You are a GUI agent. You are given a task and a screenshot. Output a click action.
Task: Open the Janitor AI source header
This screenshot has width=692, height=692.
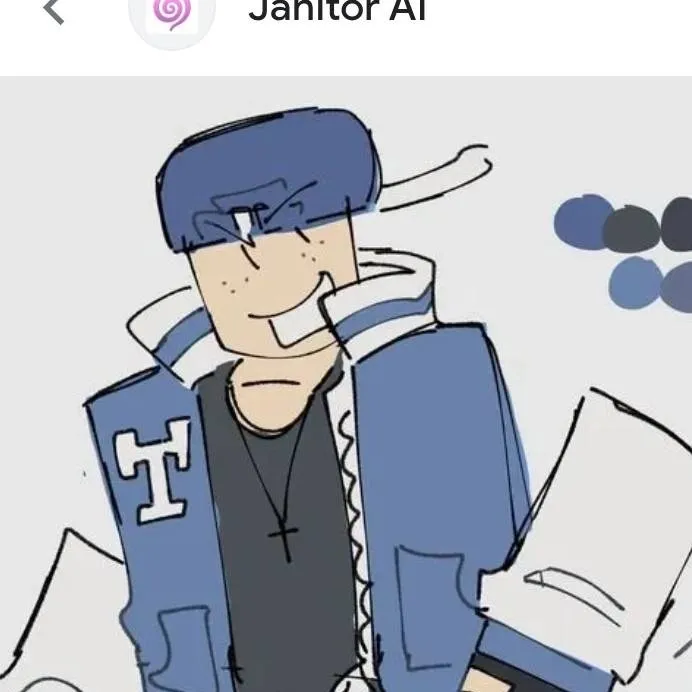336,12
